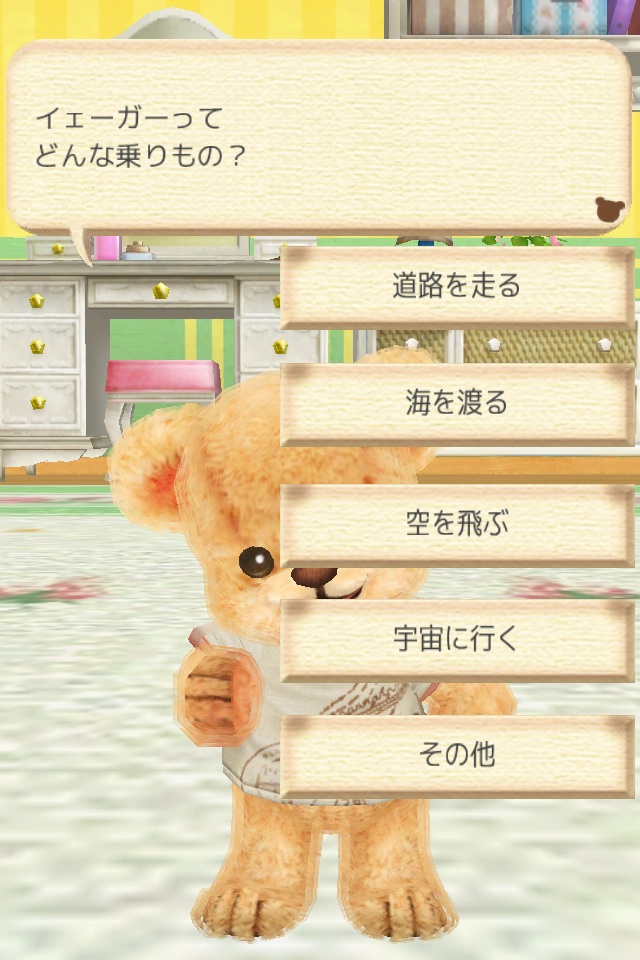Answer with 宇宙に行く
Viewport: 640px width, 960px height.
(x=457, y=639)
